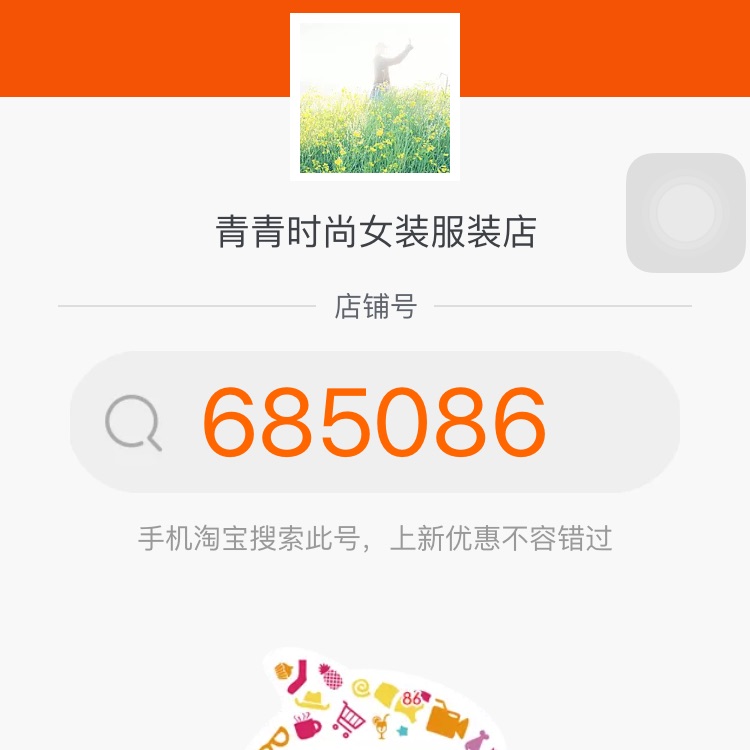Tap the shop avatar picture
Image resolution: width=750 pixels, height=750 pixels.
pos(375,97)
